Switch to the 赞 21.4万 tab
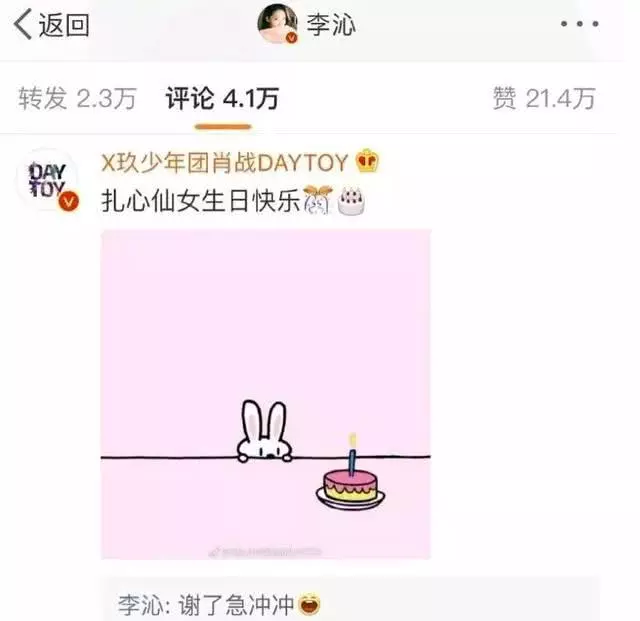The image size is (640, 621). coord(543,98)
